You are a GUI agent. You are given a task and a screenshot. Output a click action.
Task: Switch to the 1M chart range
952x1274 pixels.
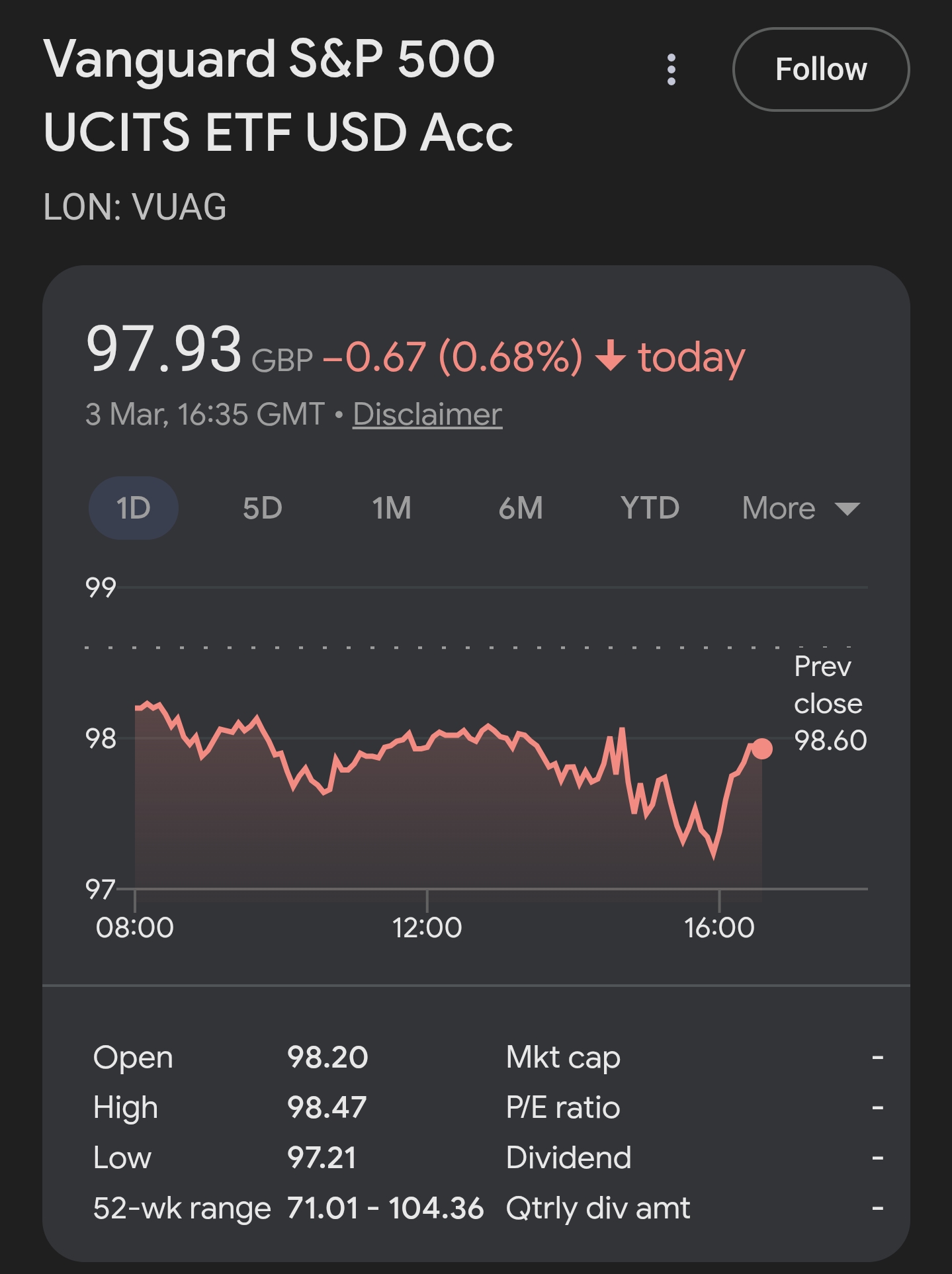click(x=392, y=508)
